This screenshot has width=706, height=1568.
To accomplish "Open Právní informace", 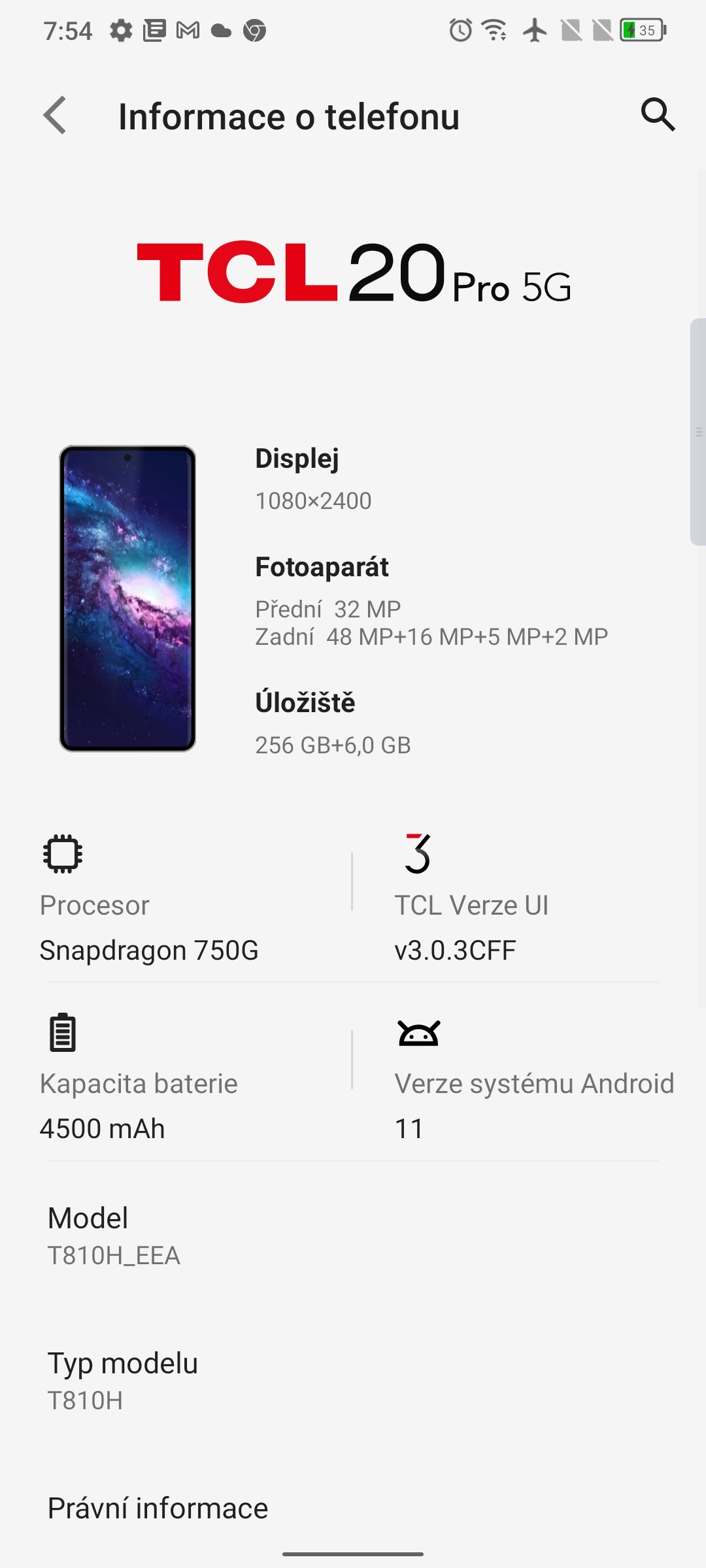I will pyautogui.click(x=158, y=1506).
